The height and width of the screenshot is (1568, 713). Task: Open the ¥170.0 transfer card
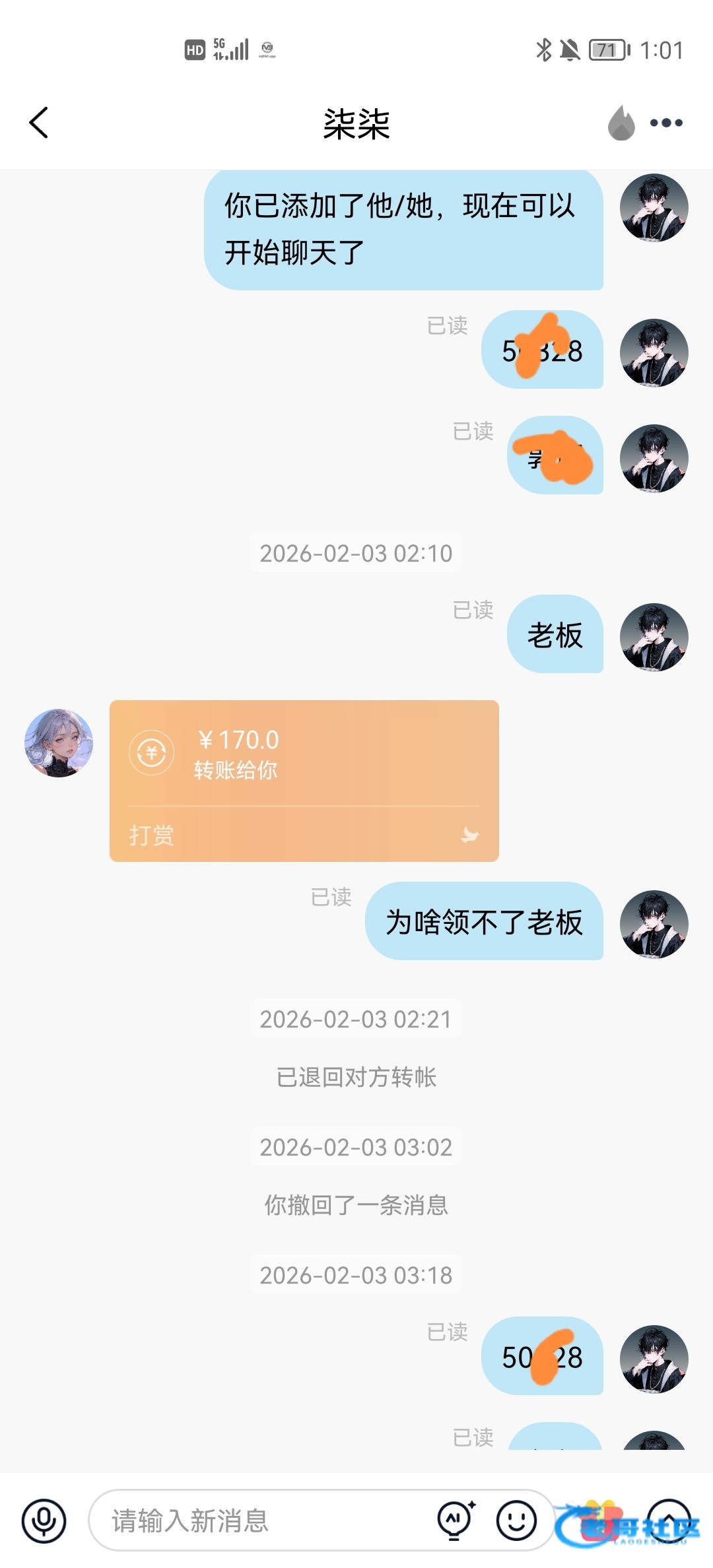click(304, 780)
